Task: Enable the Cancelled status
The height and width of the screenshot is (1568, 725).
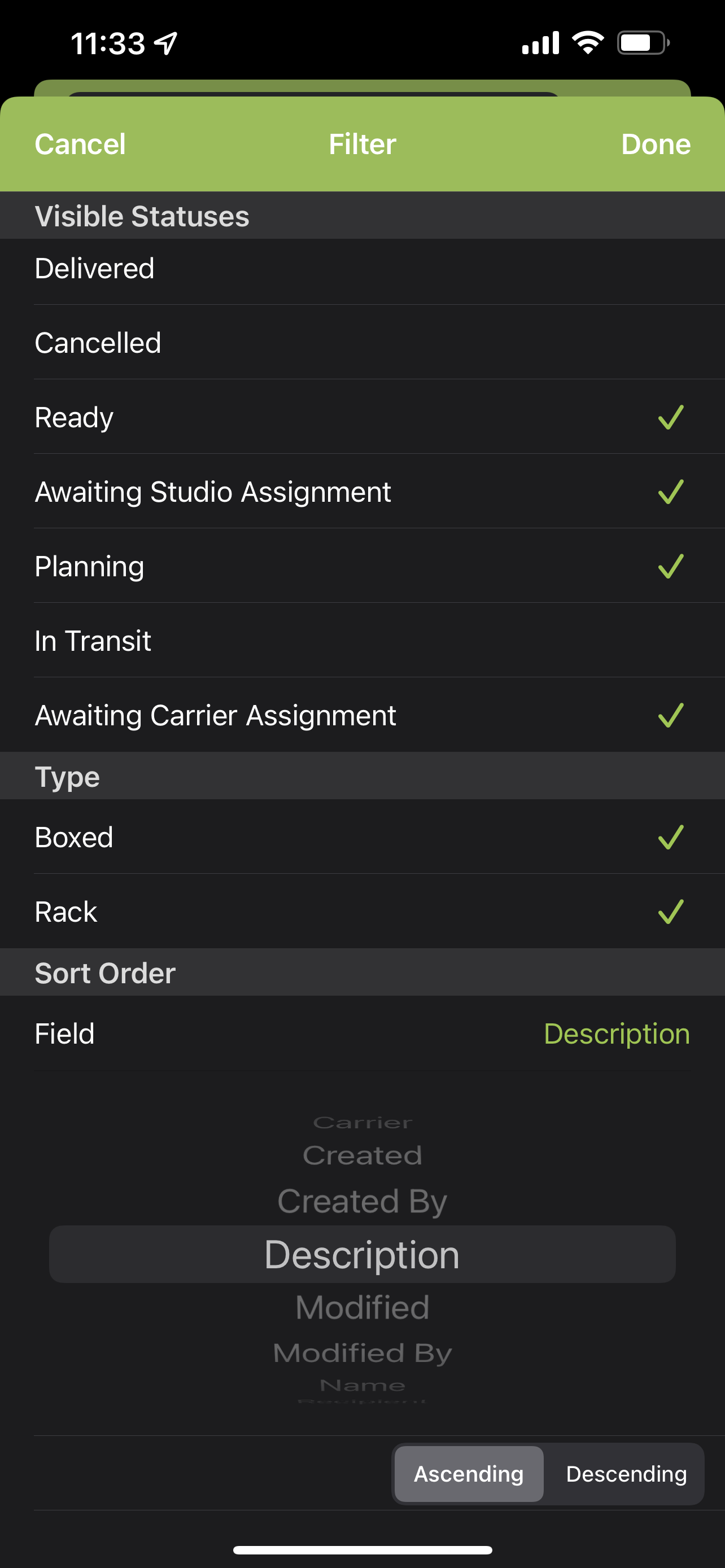Action: coord(362,343)
